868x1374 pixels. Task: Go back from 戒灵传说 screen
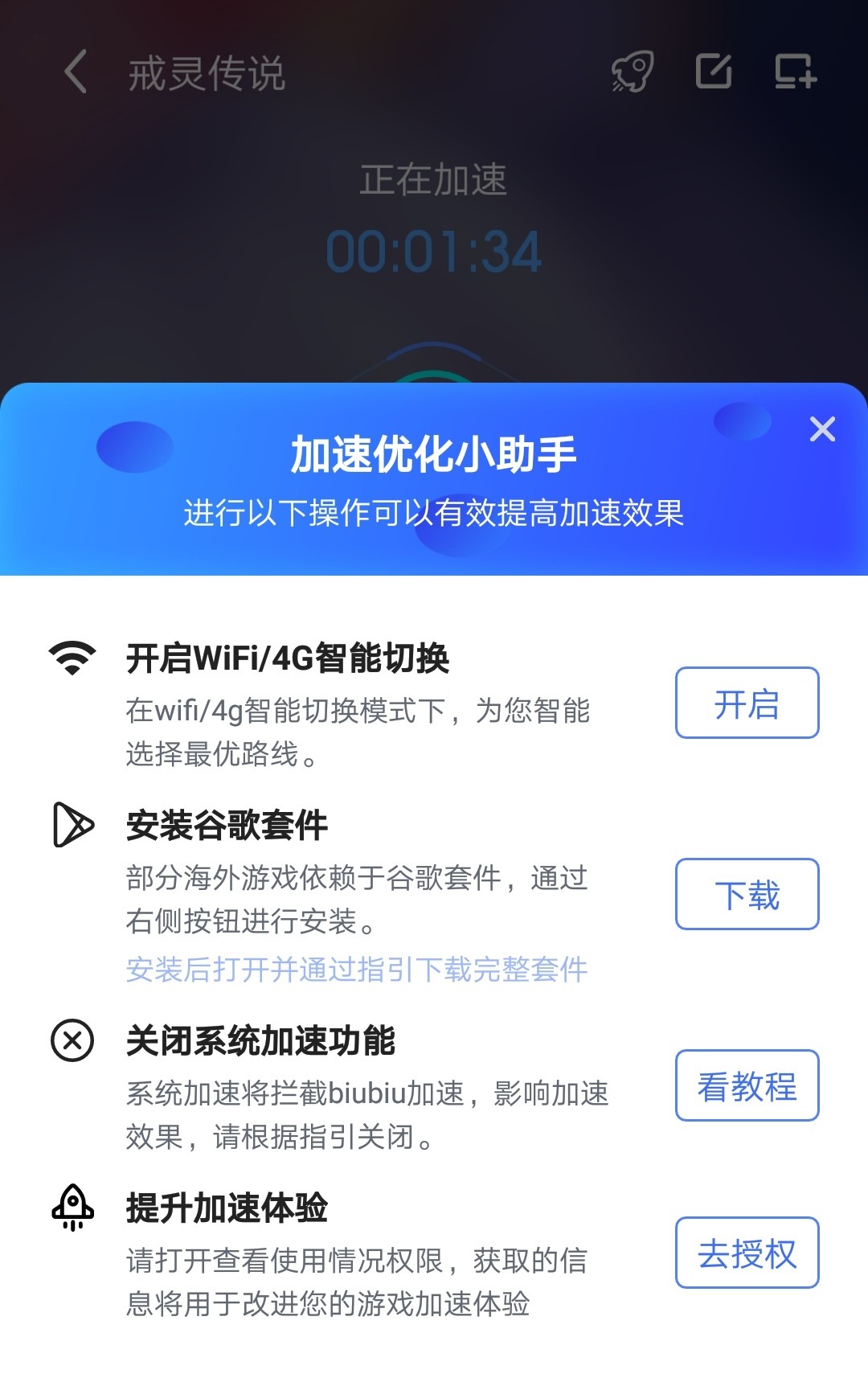(76, 72)
